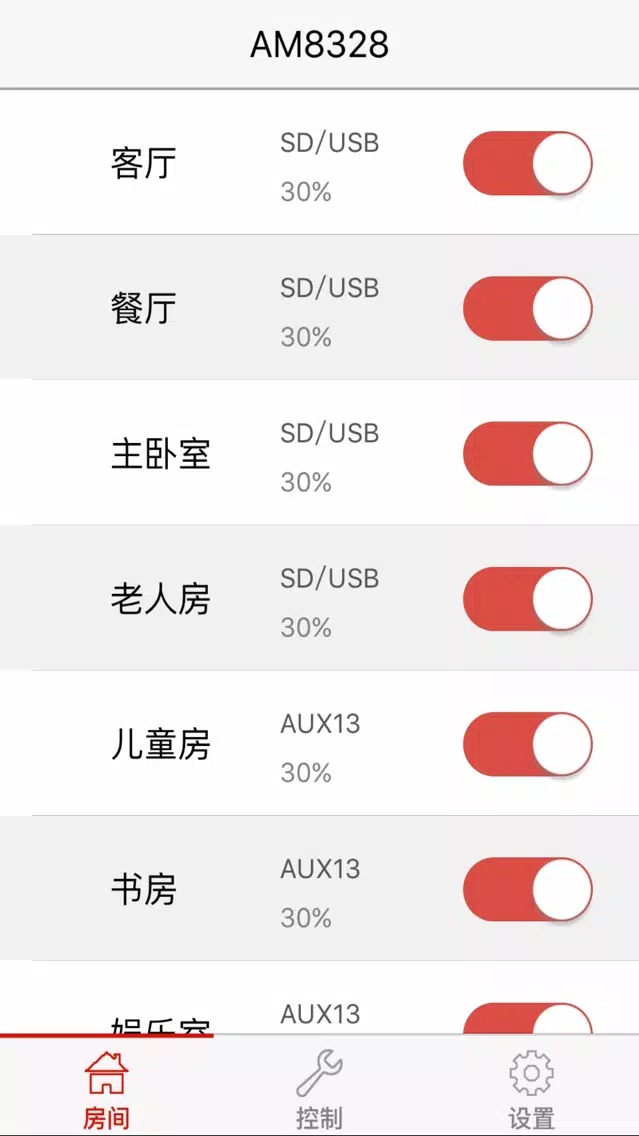Switch off 老人房 audio zone

527,598
